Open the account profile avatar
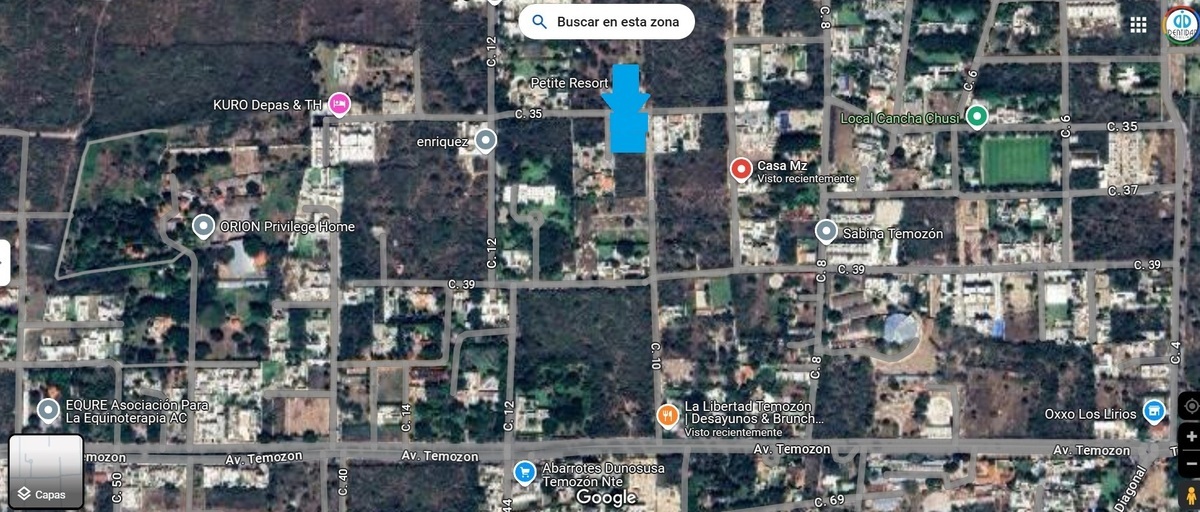The height and width of the screenshot is (512, 1200). 1180,24
